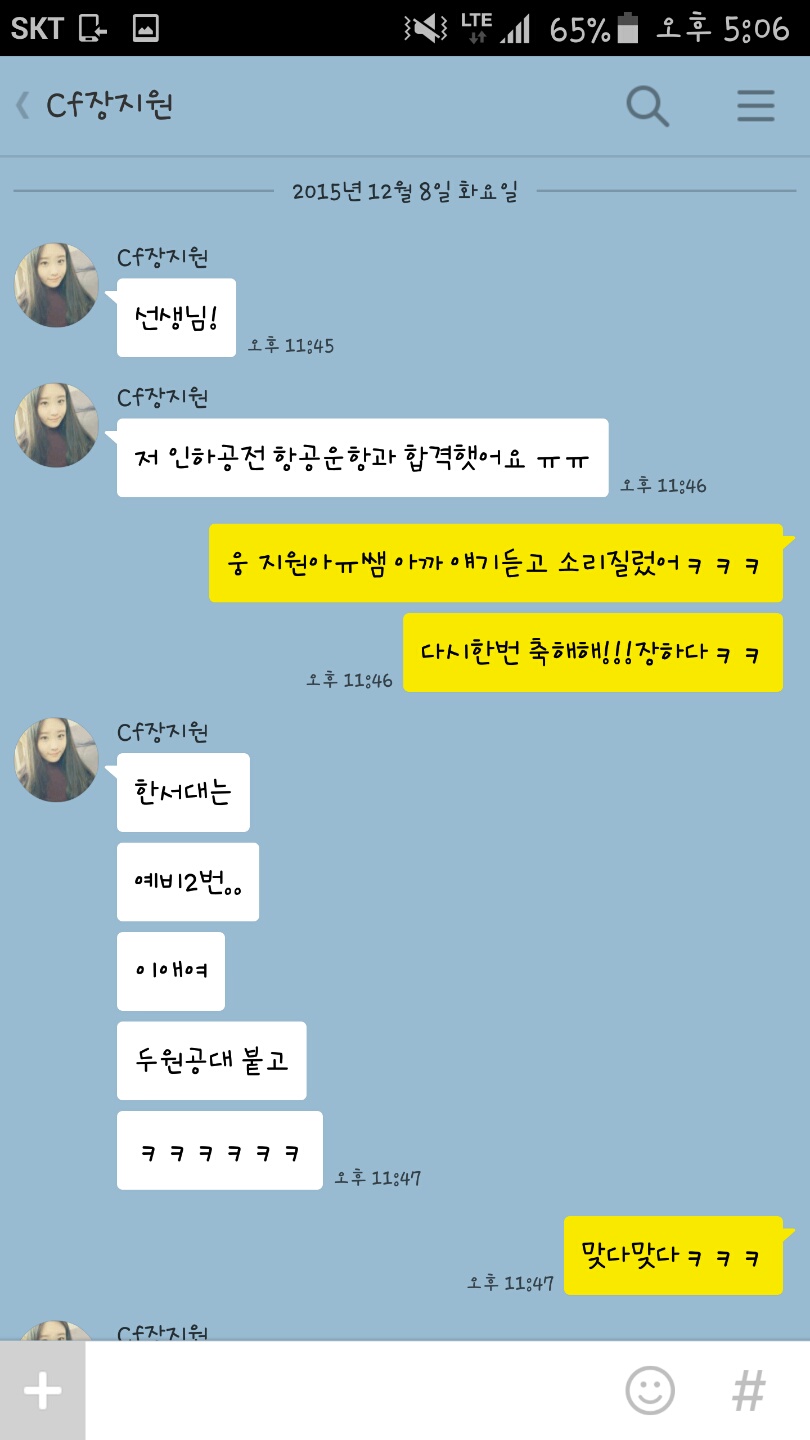Search within this chat conversation
Image resolution: width=810 pixels, height=1440 pixels.
(x=647, y=106)
